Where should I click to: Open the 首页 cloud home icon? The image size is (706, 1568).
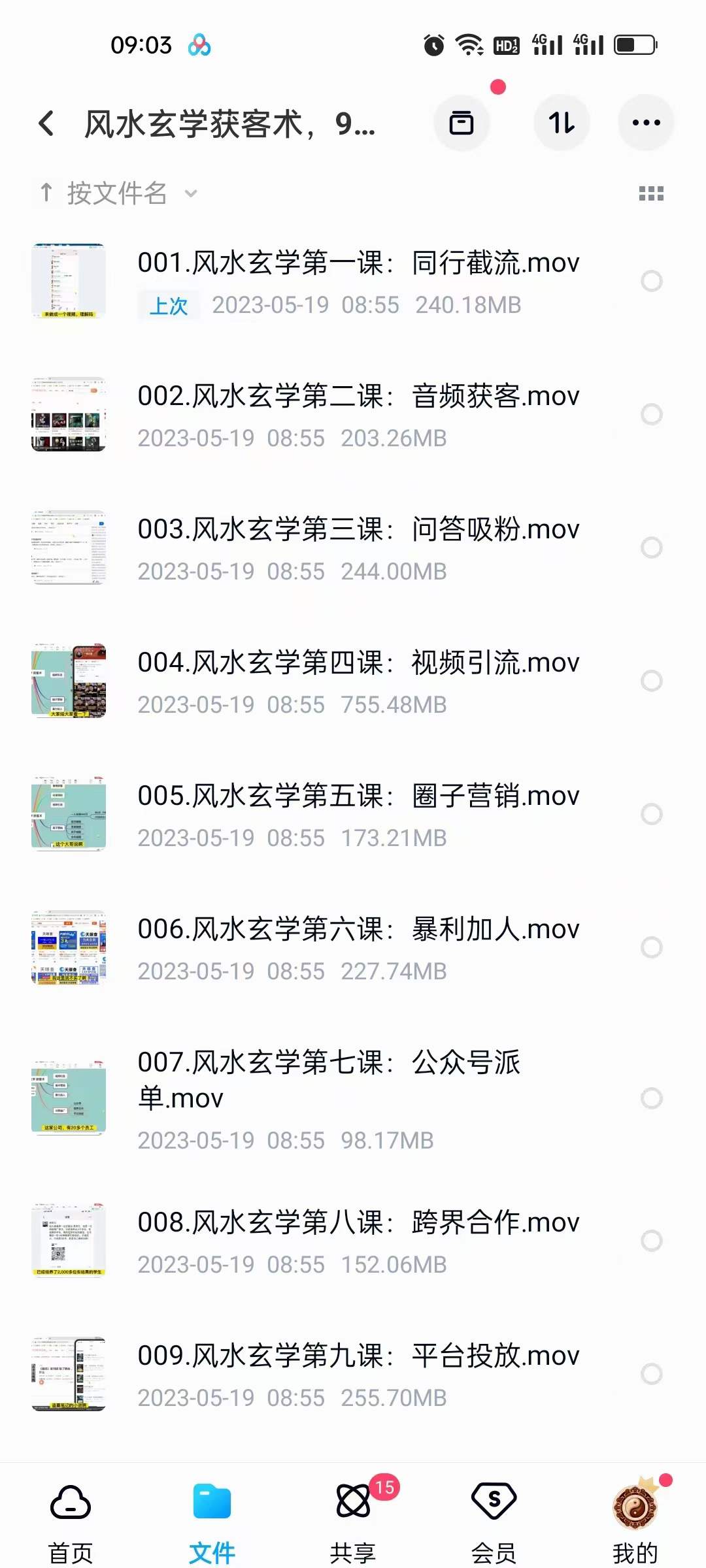(70, 1504)
